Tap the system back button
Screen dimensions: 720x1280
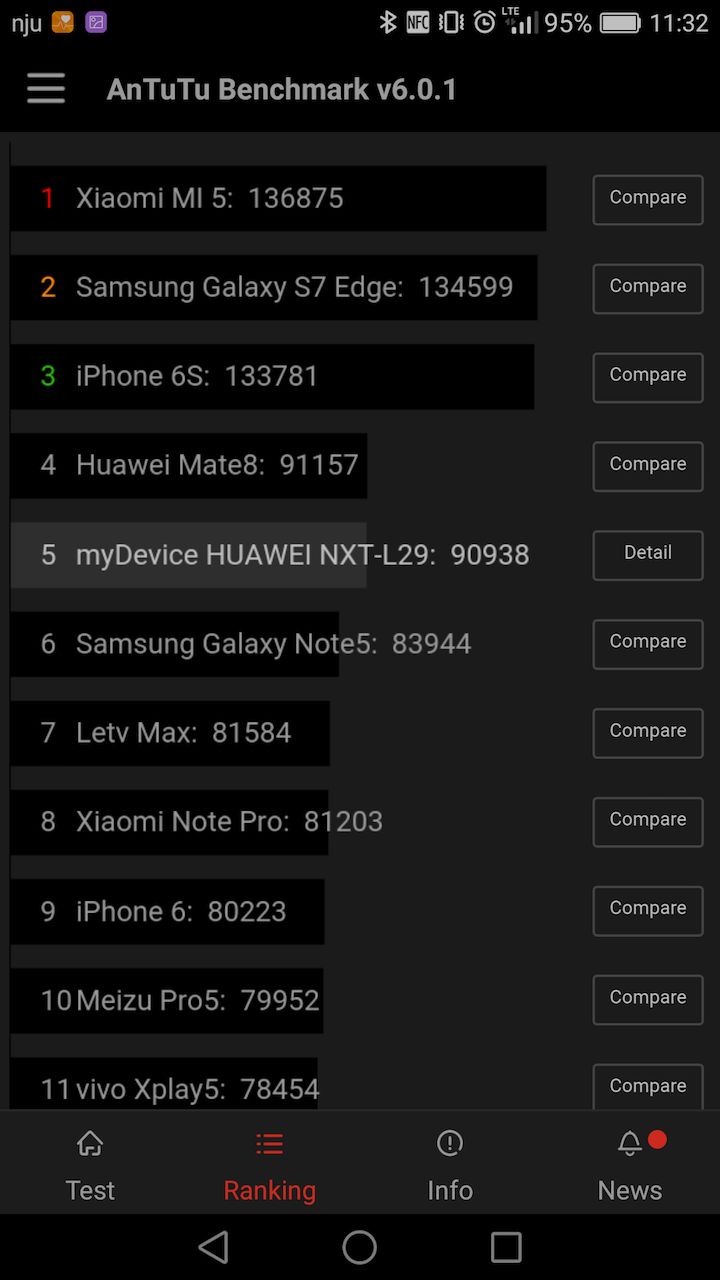[x=214, y=1247]
